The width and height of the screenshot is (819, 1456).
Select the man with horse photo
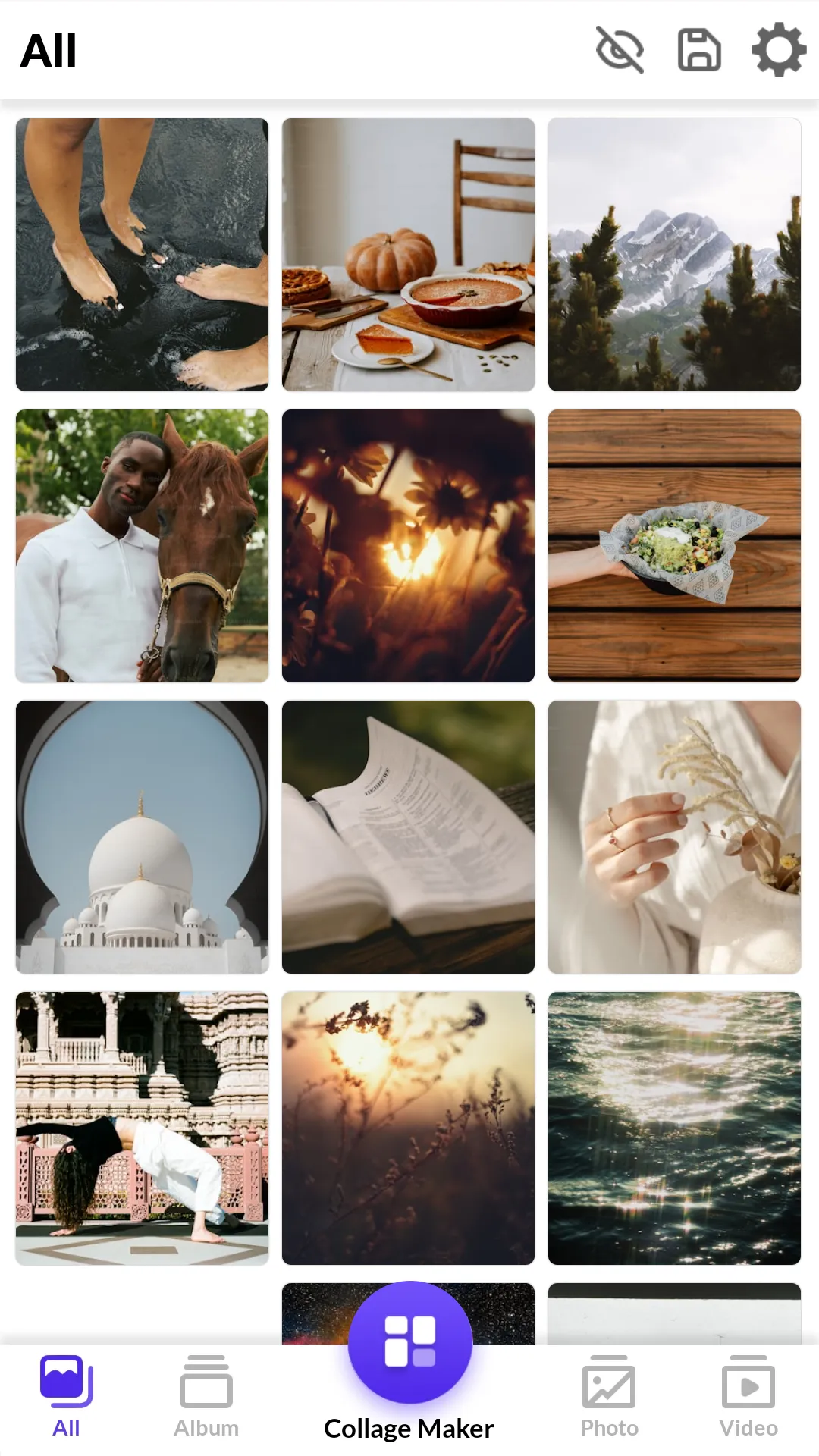[x=143, y=546]
